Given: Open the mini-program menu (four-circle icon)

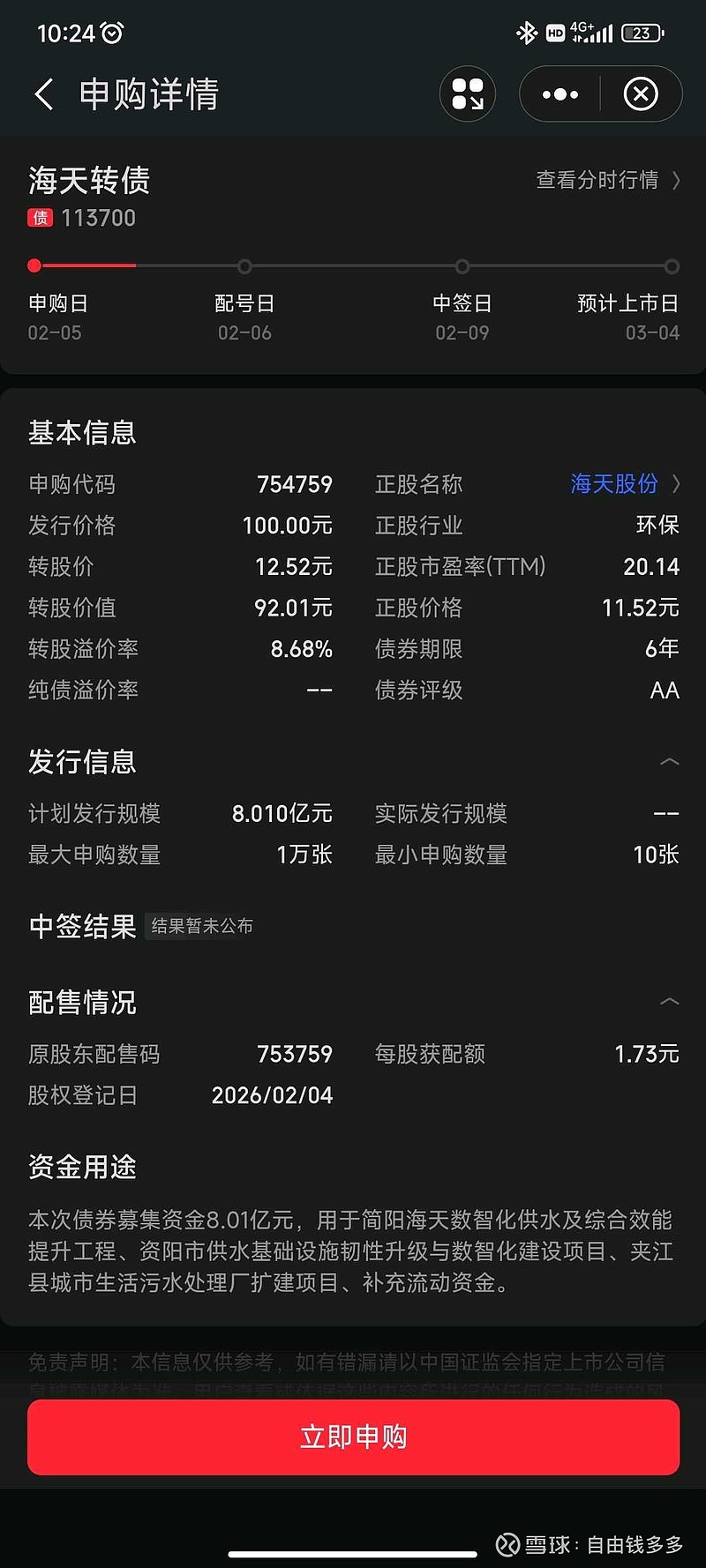Looking at the screenshot, I should [468, 93].
